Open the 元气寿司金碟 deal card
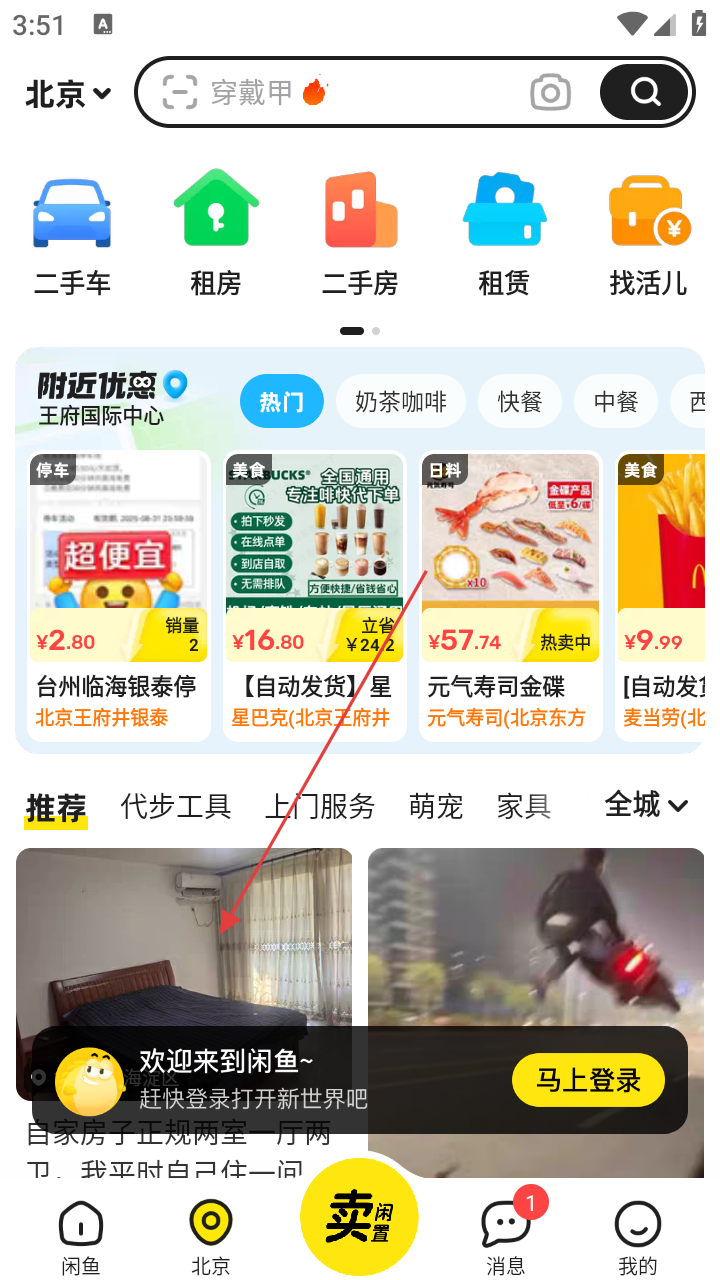720x1280 pixels. [510, 595]
